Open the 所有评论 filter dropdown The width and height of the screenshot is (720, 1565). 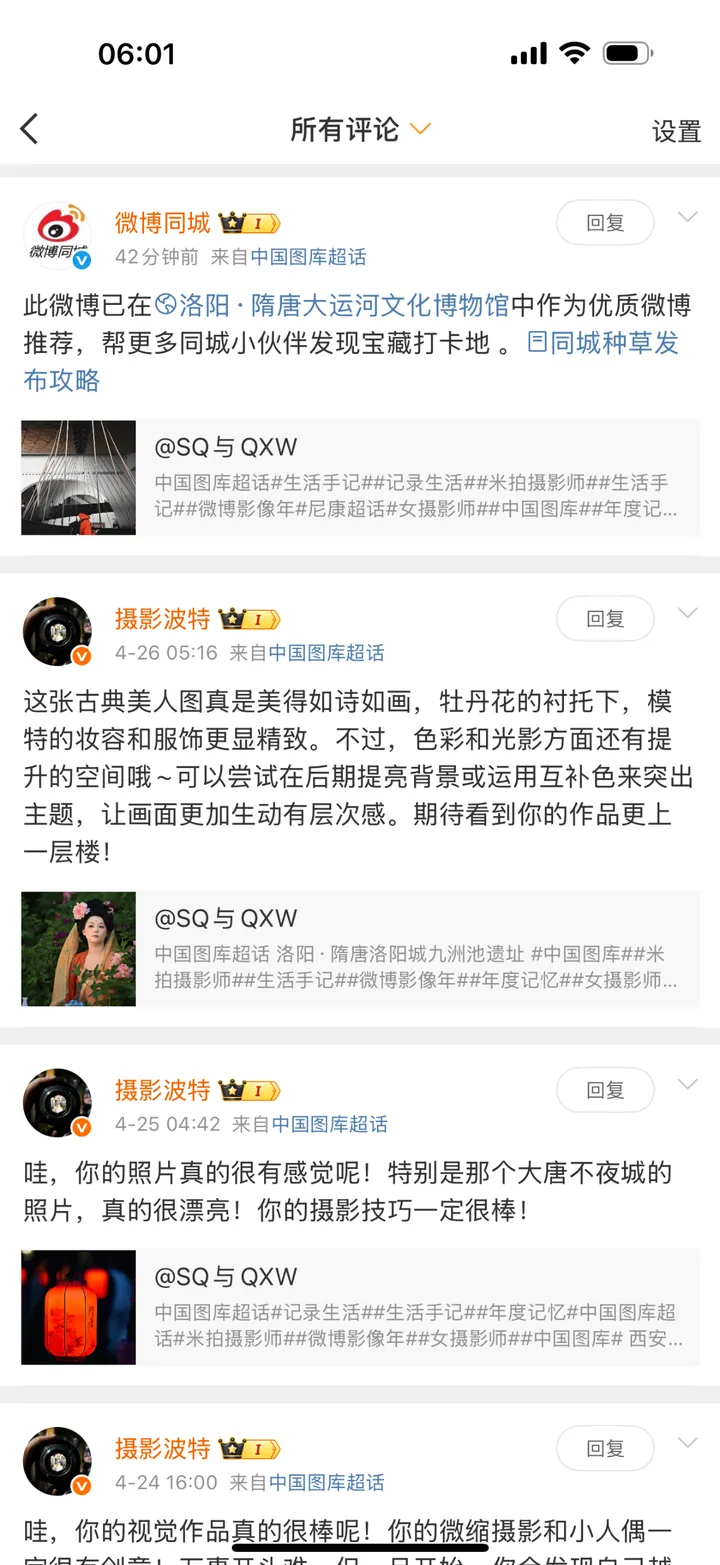point(360,129)
